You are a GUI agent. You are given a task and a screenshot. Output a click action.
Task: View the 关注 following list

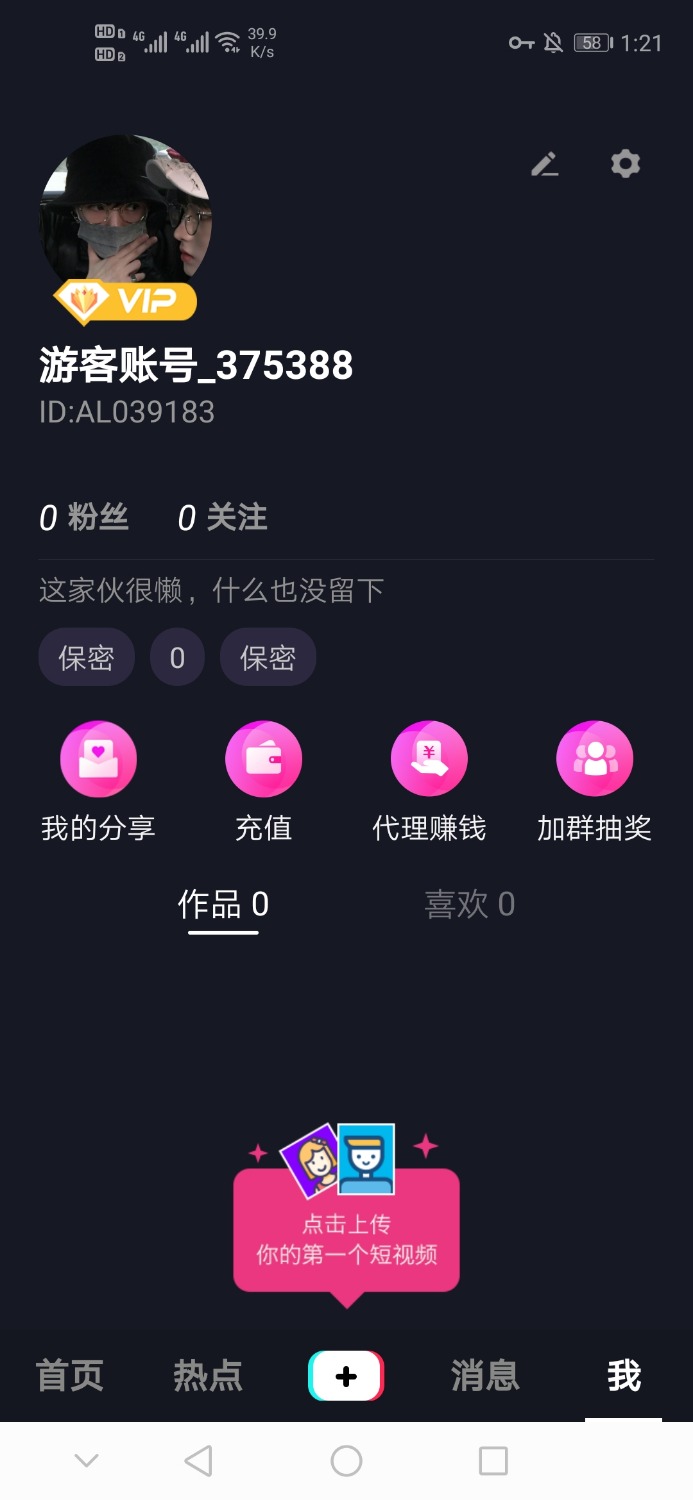coord(222,518)
